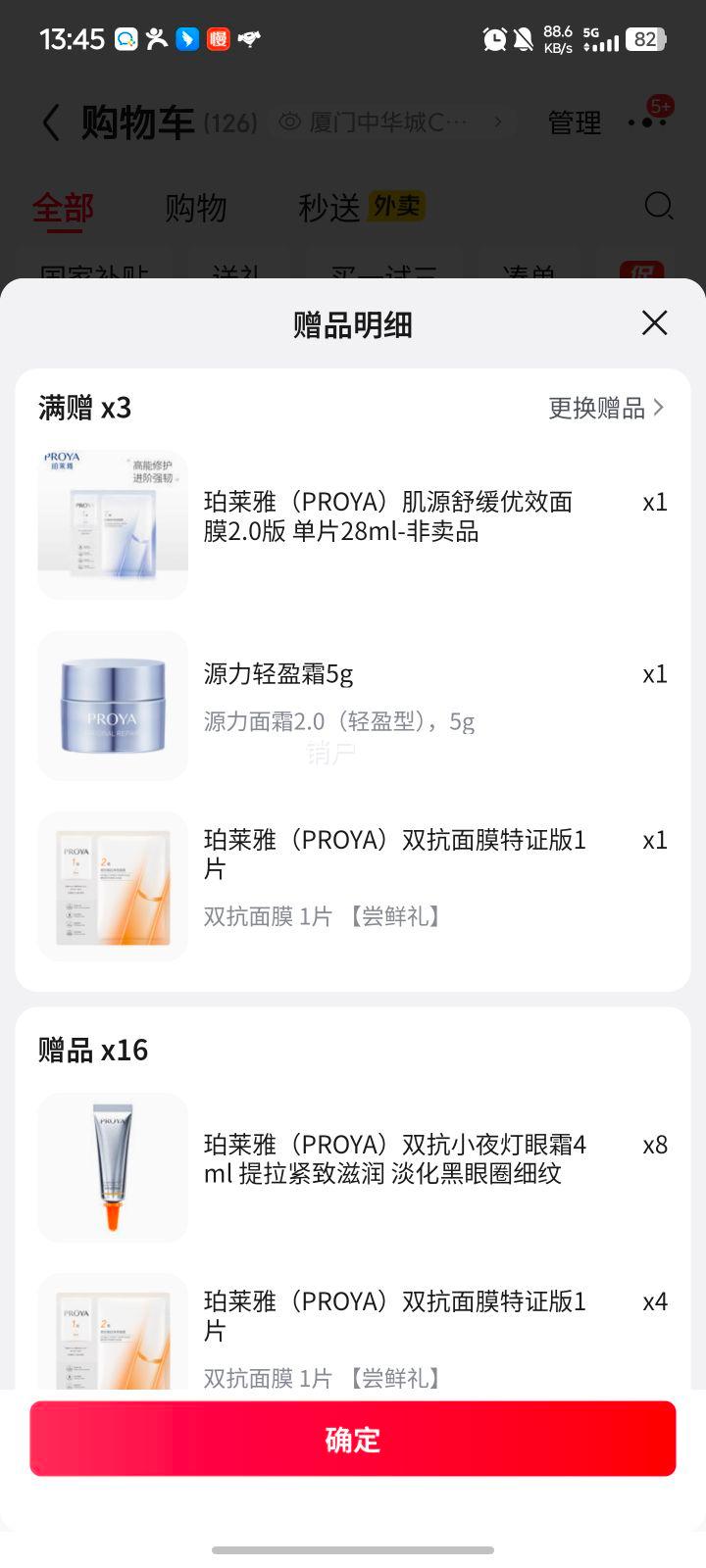Tap the back arrow to leave 购物车
This screenshot has height=1568, width=706.
(x=52, y=123)
